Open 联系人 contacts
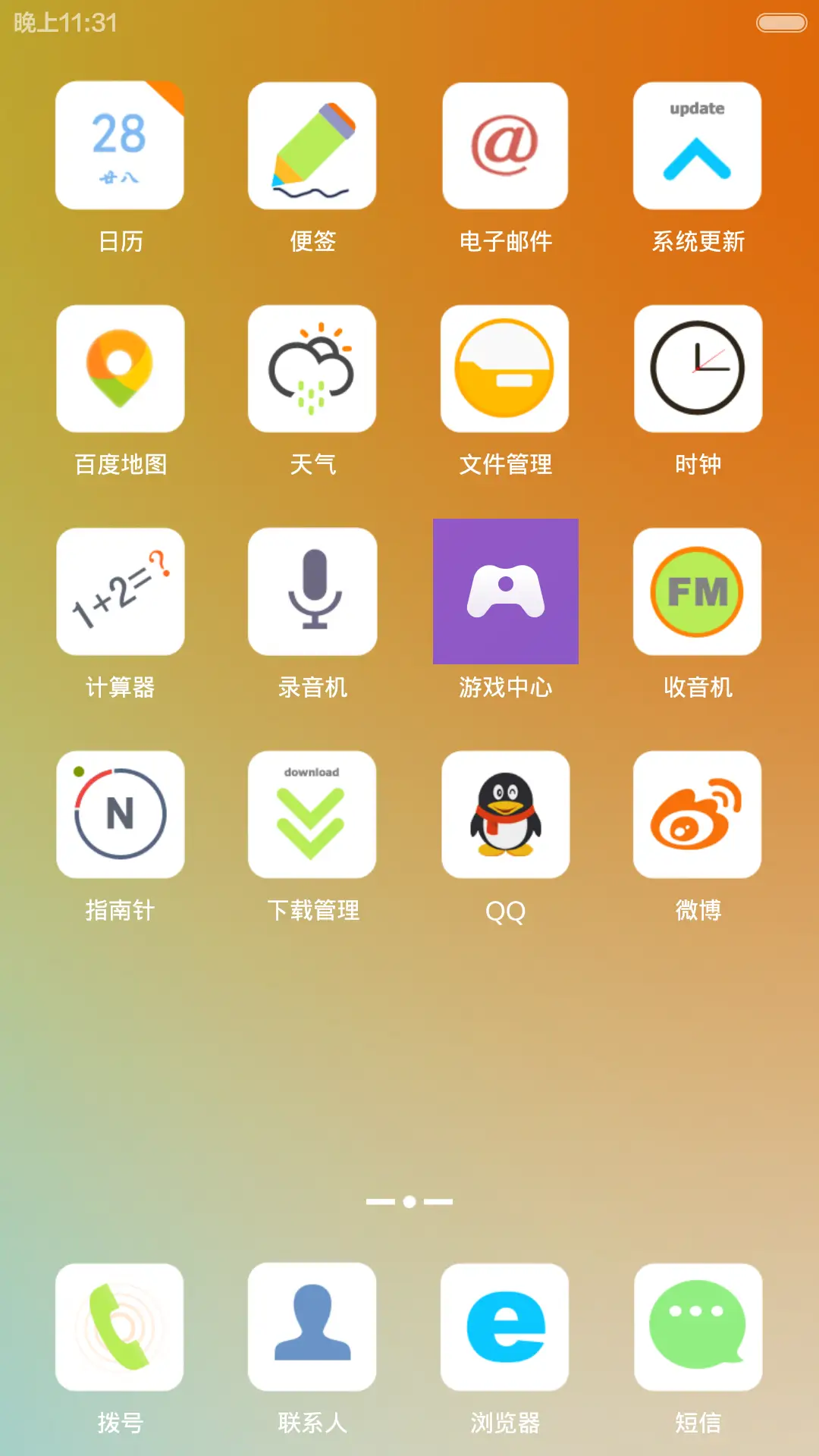 pyautogui.click(x=312, y=1327)
